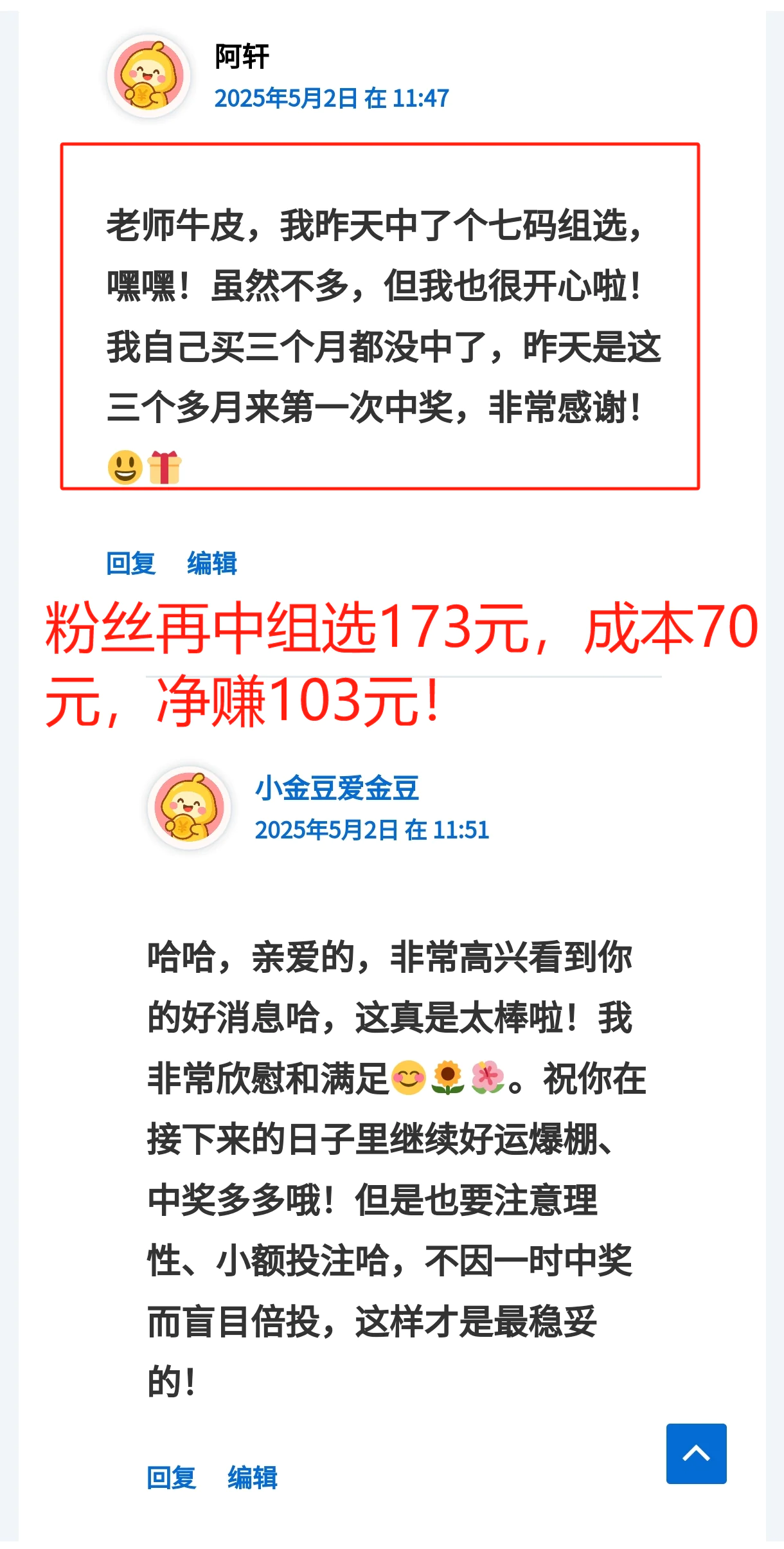Reply to 小金豆爱金豆's comment
This screenshot has width=784, height=1549.
click(172, 1478)
